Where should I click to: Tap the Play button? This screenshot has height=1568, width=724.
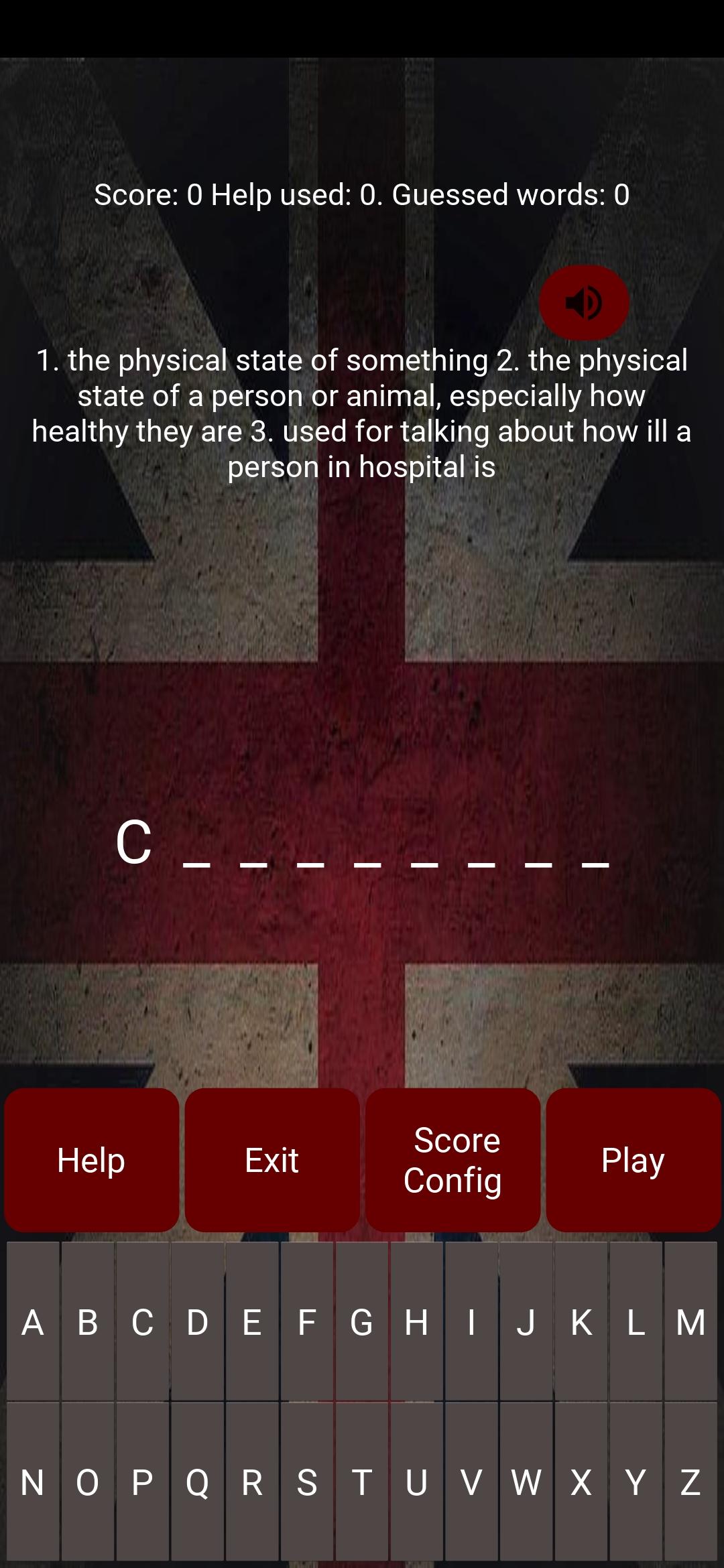(x=633, y=1160)
